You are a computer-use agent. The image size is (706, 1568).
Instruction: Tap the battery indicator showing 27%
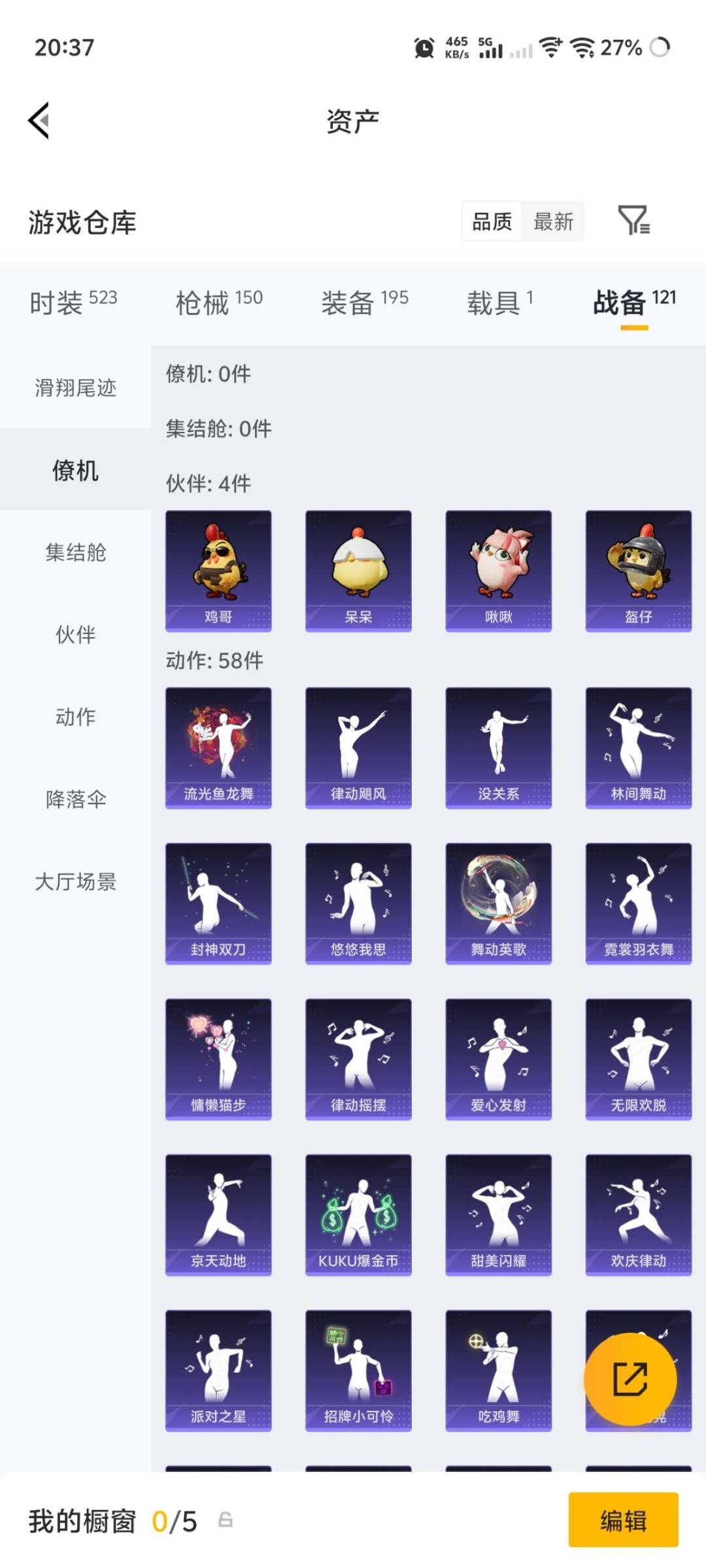[x=623, y=49]
